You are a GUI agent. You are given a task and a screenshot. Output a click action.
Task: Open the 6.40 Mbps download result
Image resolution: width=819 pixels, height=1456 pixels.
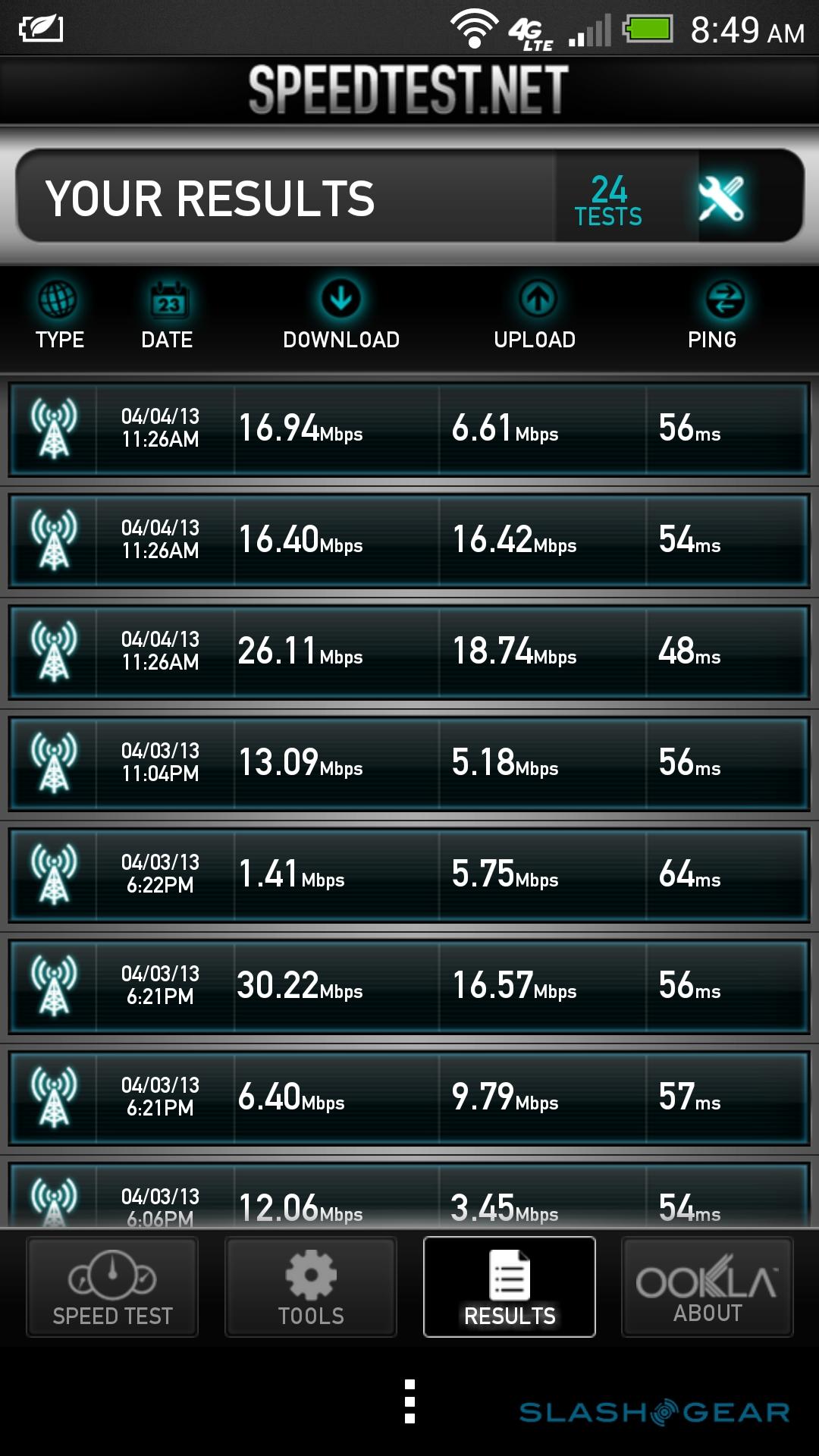coord(409,1098)
